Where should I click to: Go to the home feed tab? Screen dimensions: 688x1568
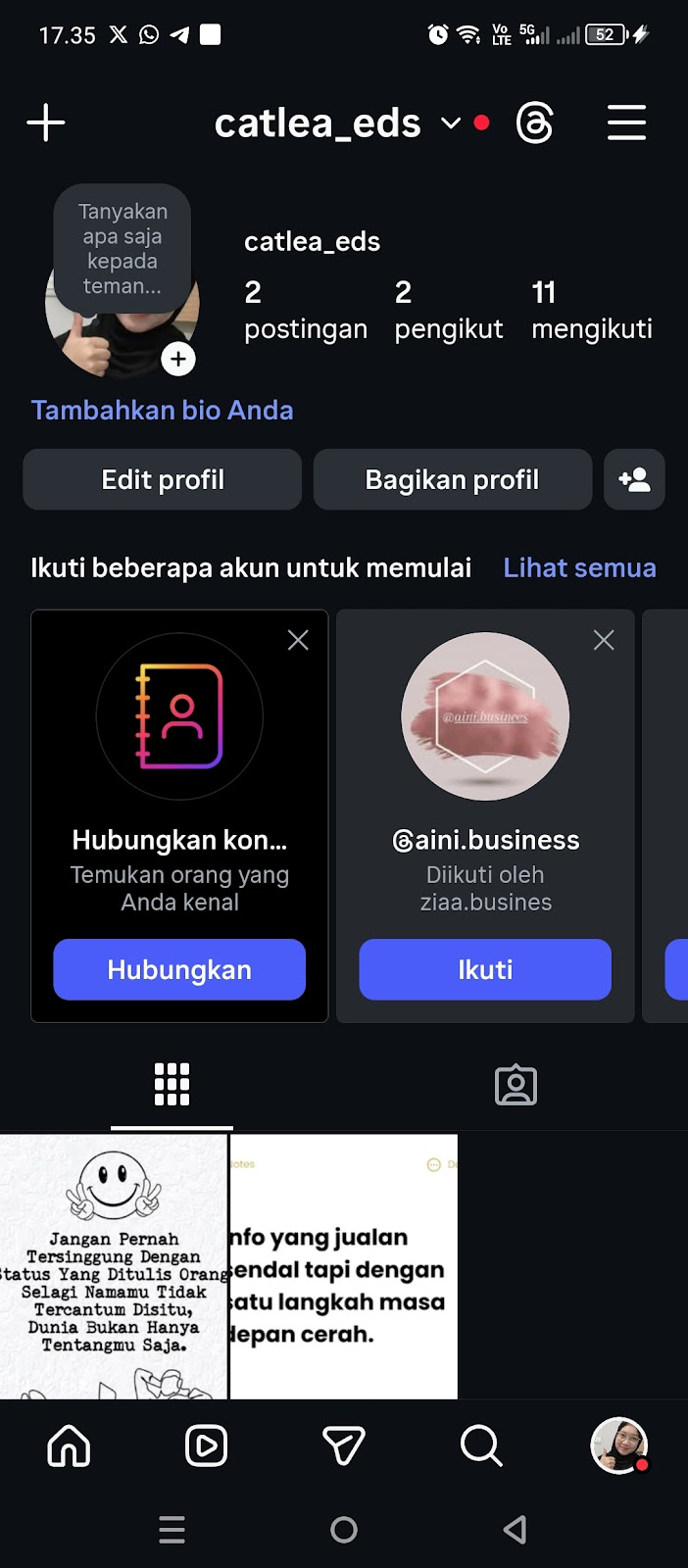pyautogui.click(x=69, y=1445)
